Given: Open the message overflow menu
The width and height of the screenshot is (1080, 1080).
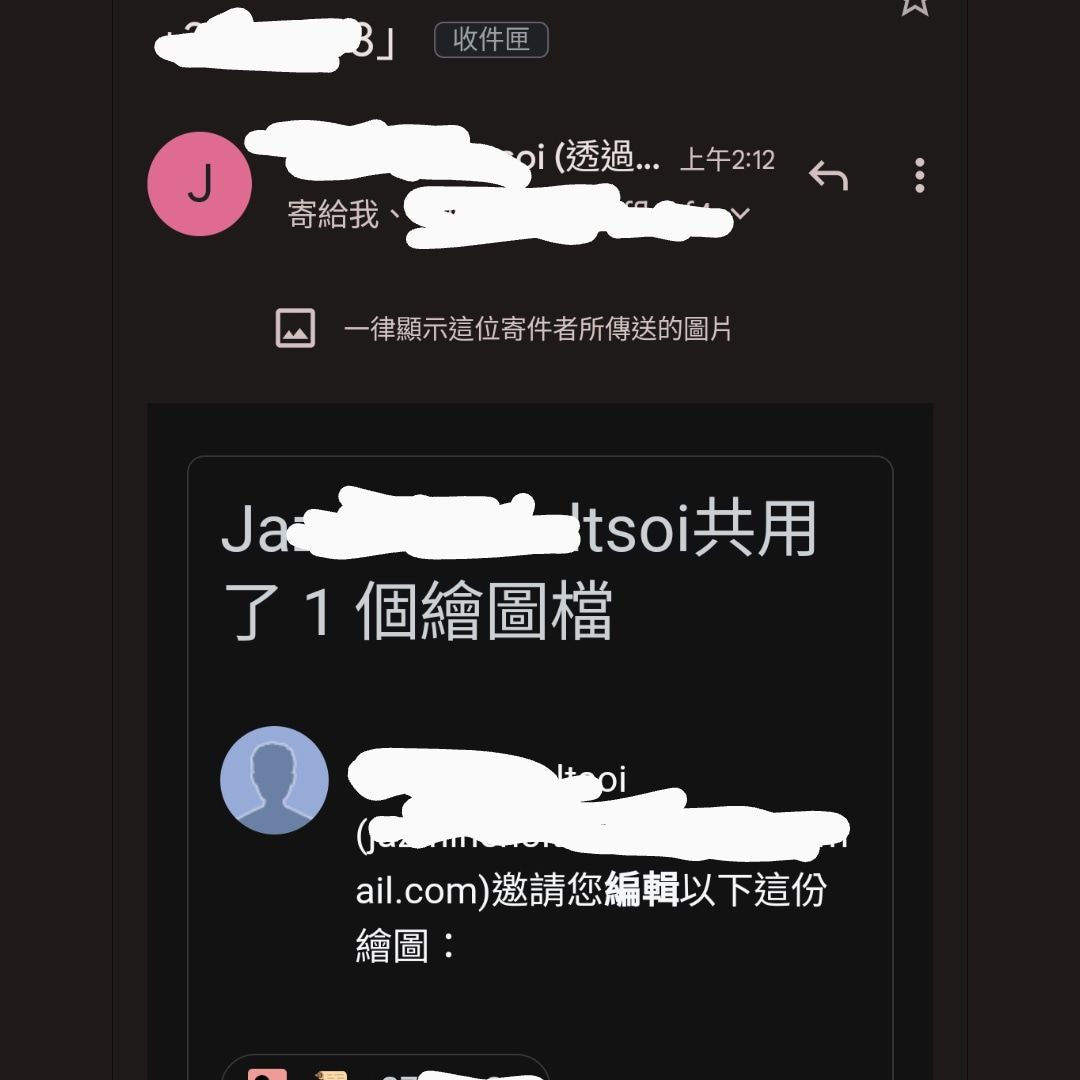Looking at the screenshot, I should [920, 175].
